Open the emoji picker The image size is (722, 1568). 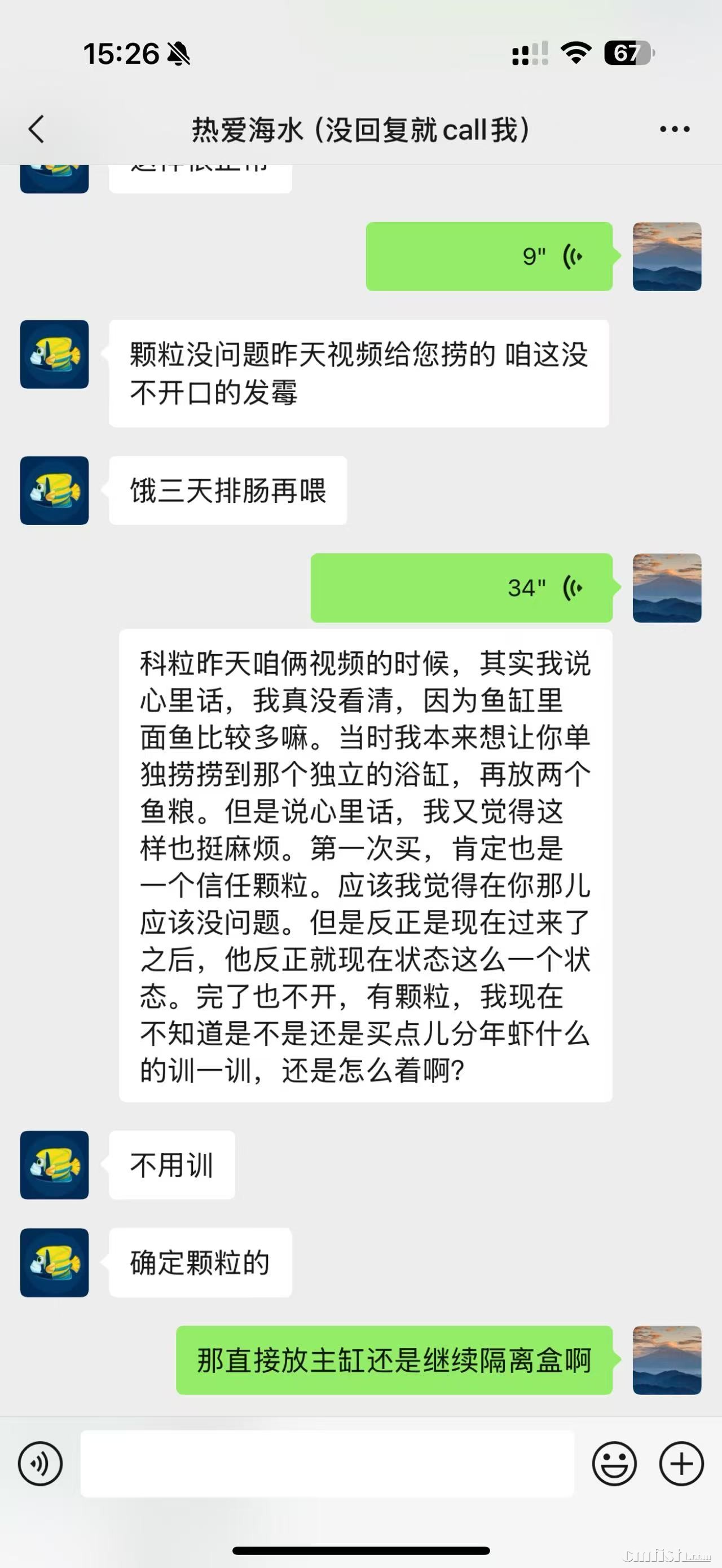614,1464
